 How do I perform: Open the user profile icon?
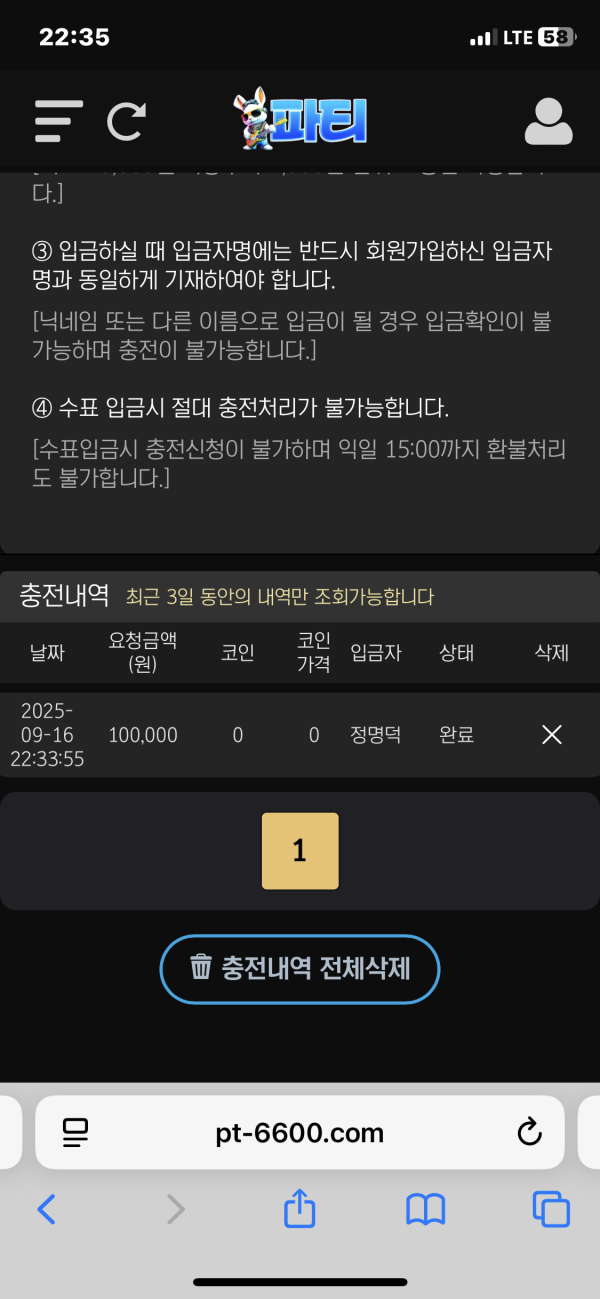pos(548,121)
